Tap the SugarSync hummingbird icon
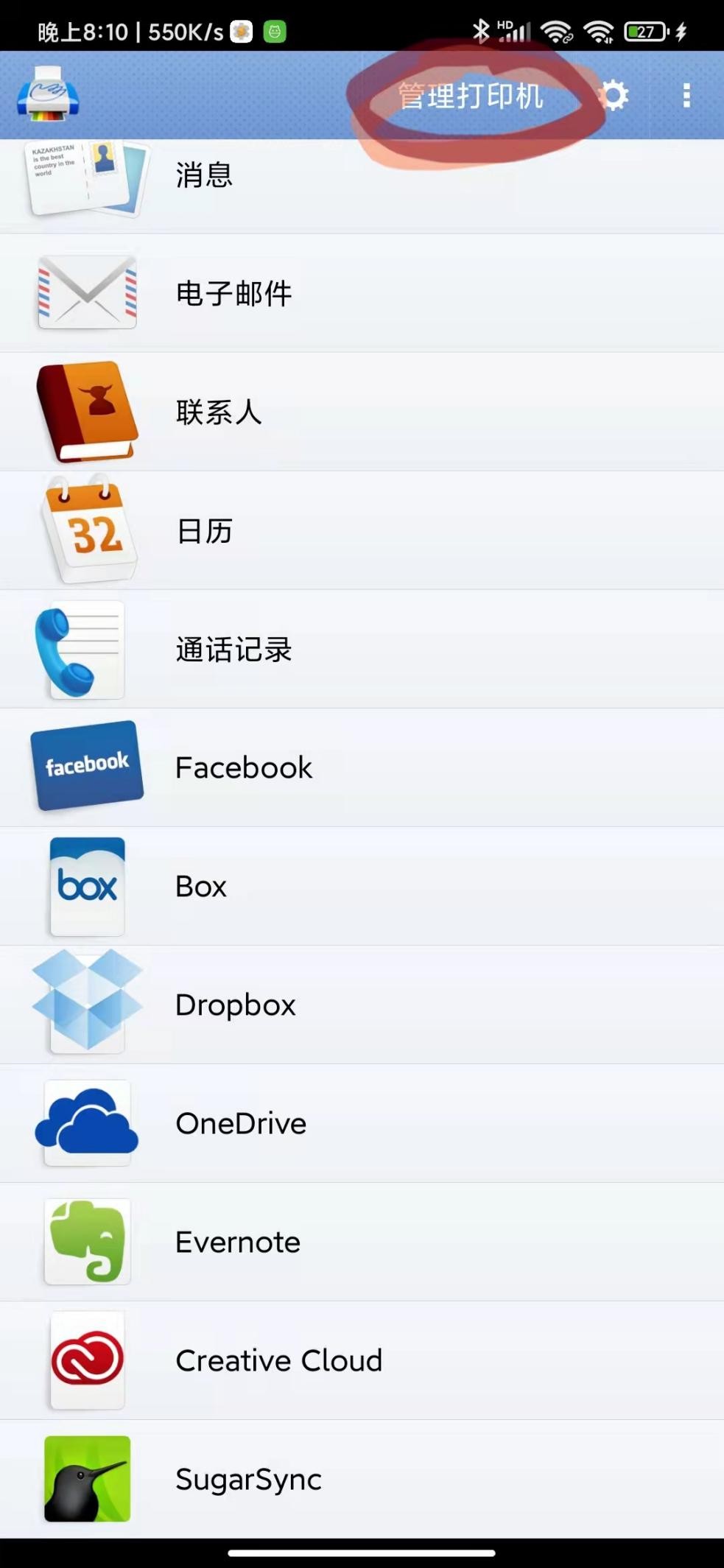 pyautogui.click(x=86, y=1477)
